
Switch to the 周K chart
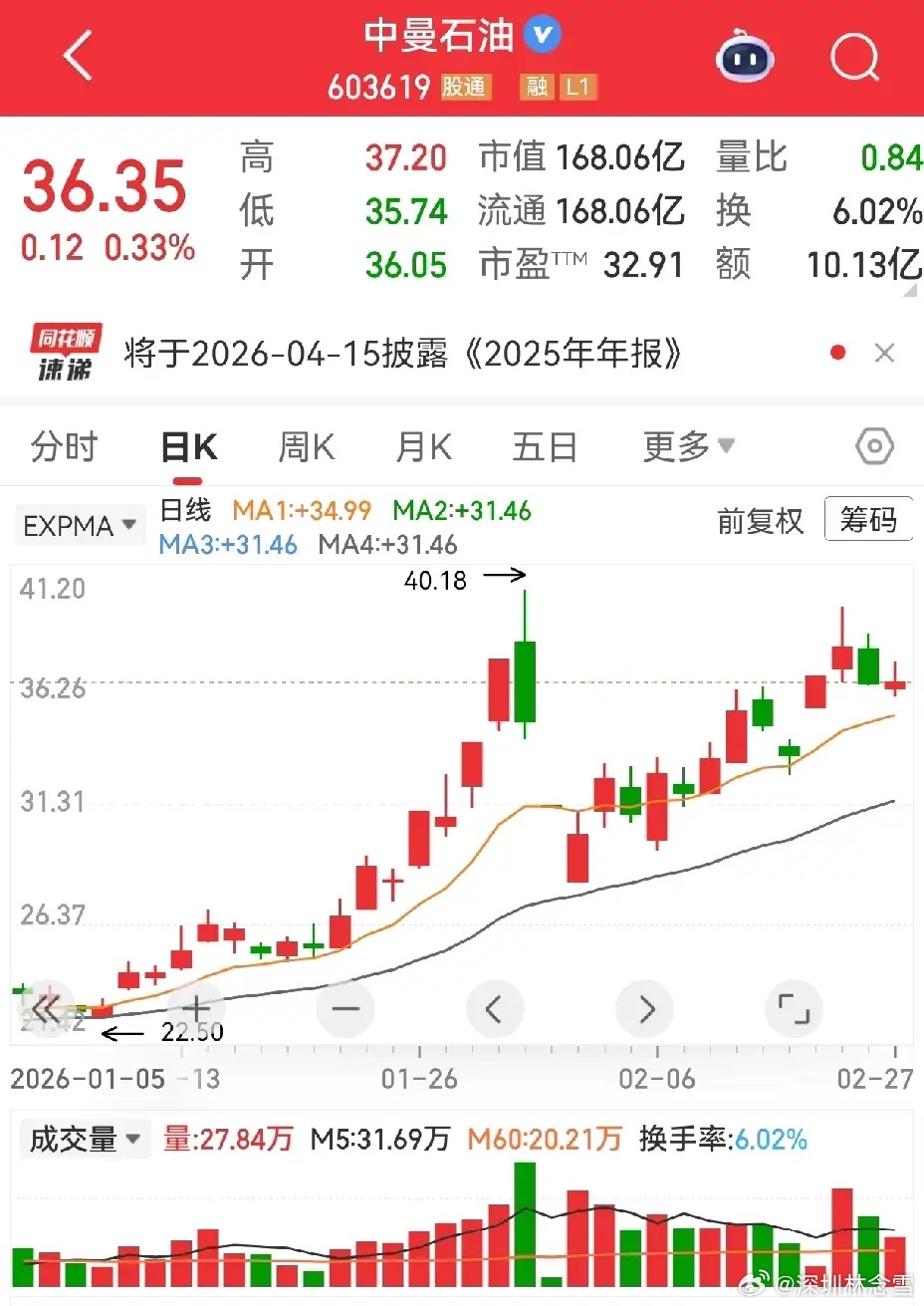coord(306,447)
